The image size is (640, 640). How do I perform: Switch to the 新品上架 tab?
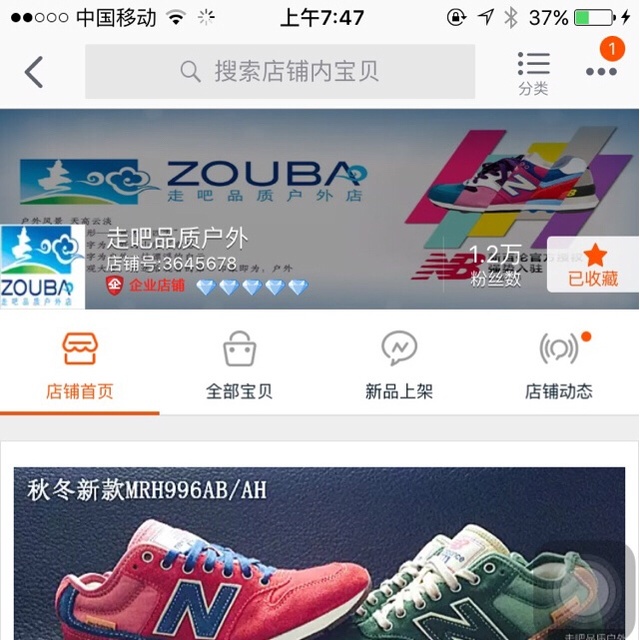[399, 366]
